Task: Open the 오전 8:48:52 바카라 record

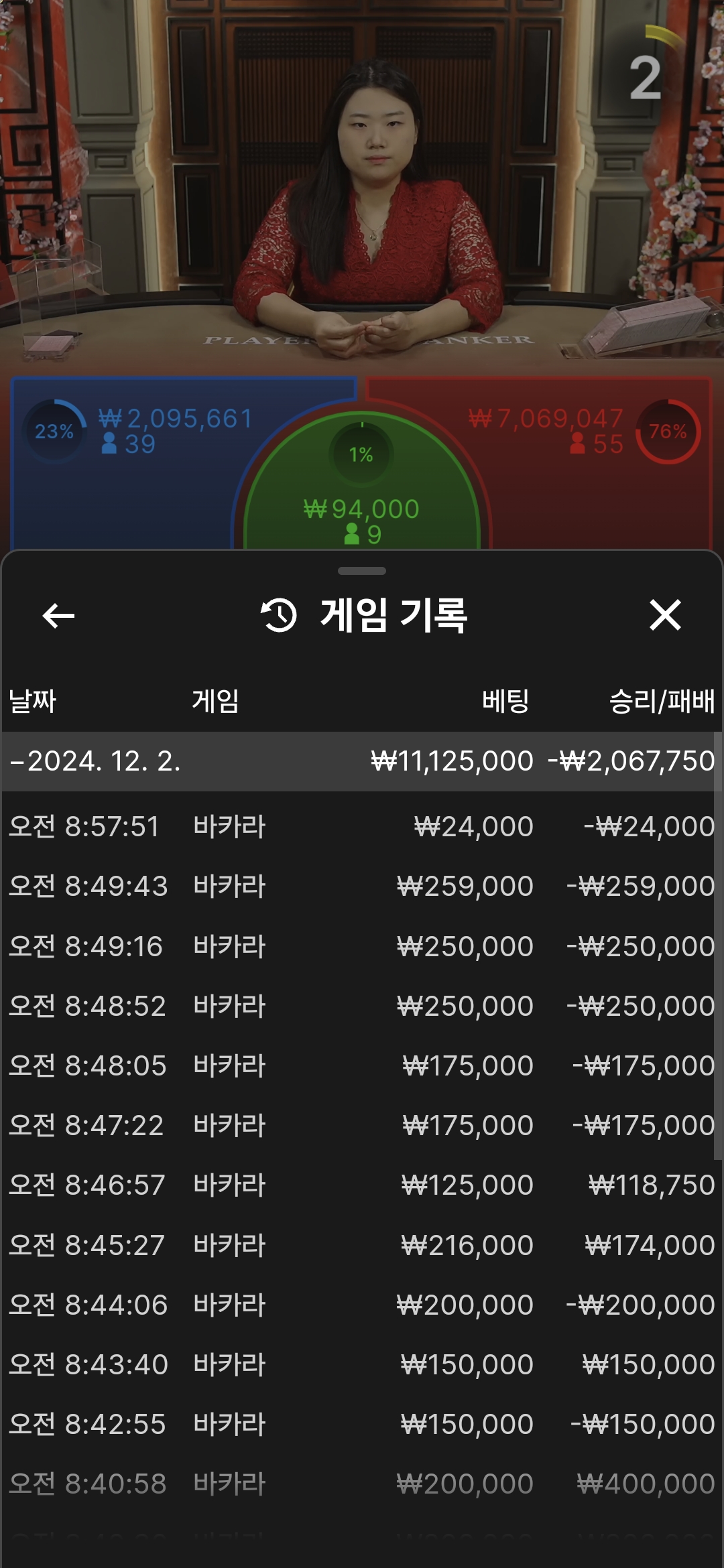Action: 361,1006
